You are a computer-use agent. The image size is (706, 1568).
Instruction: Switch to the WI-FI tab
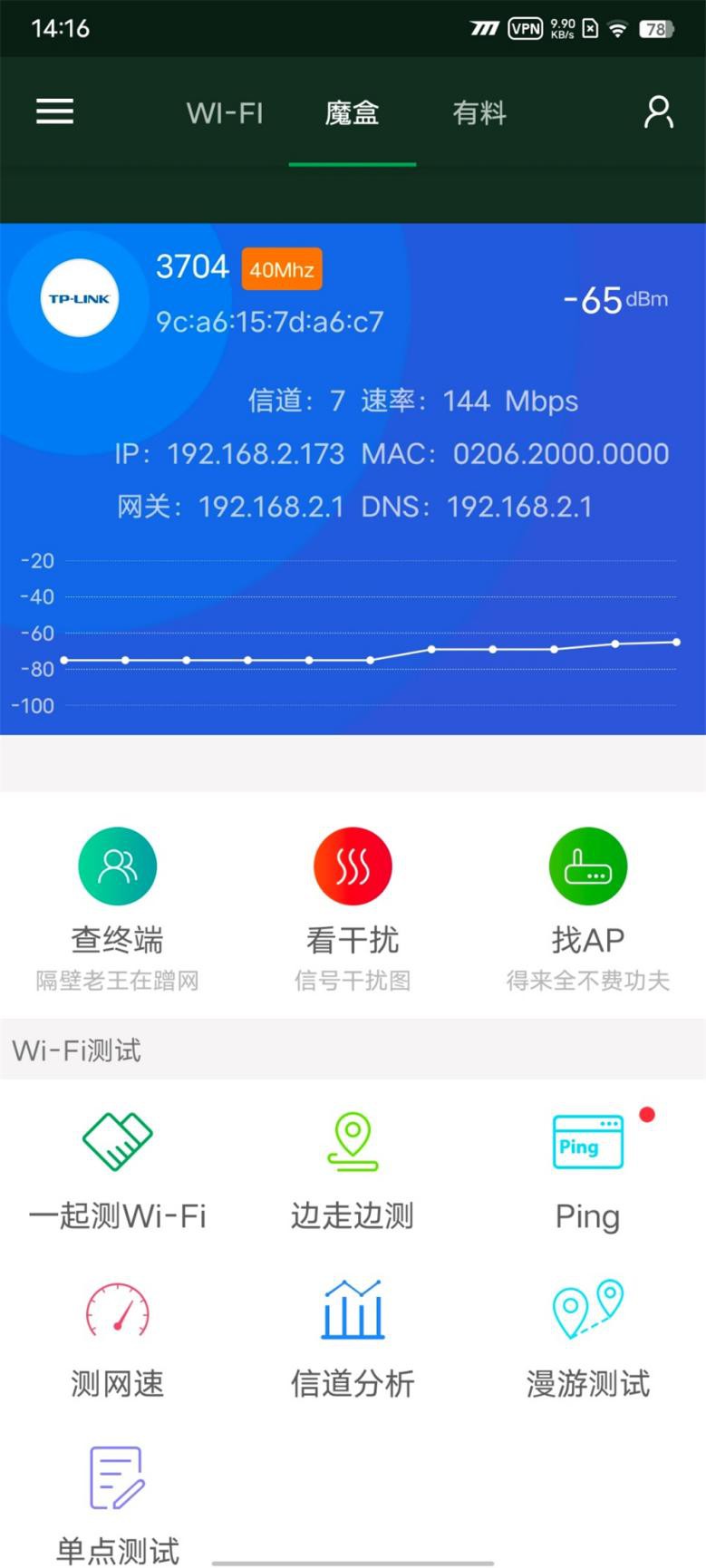(224, 113)
